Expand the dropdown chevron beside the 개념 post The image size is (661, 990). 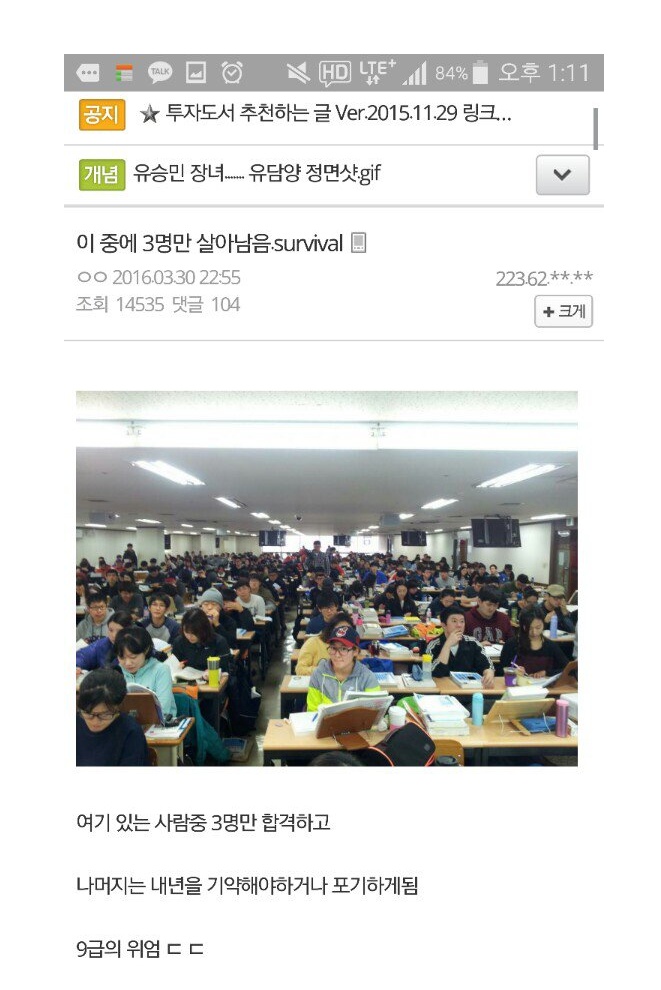(x=562, y=175)
